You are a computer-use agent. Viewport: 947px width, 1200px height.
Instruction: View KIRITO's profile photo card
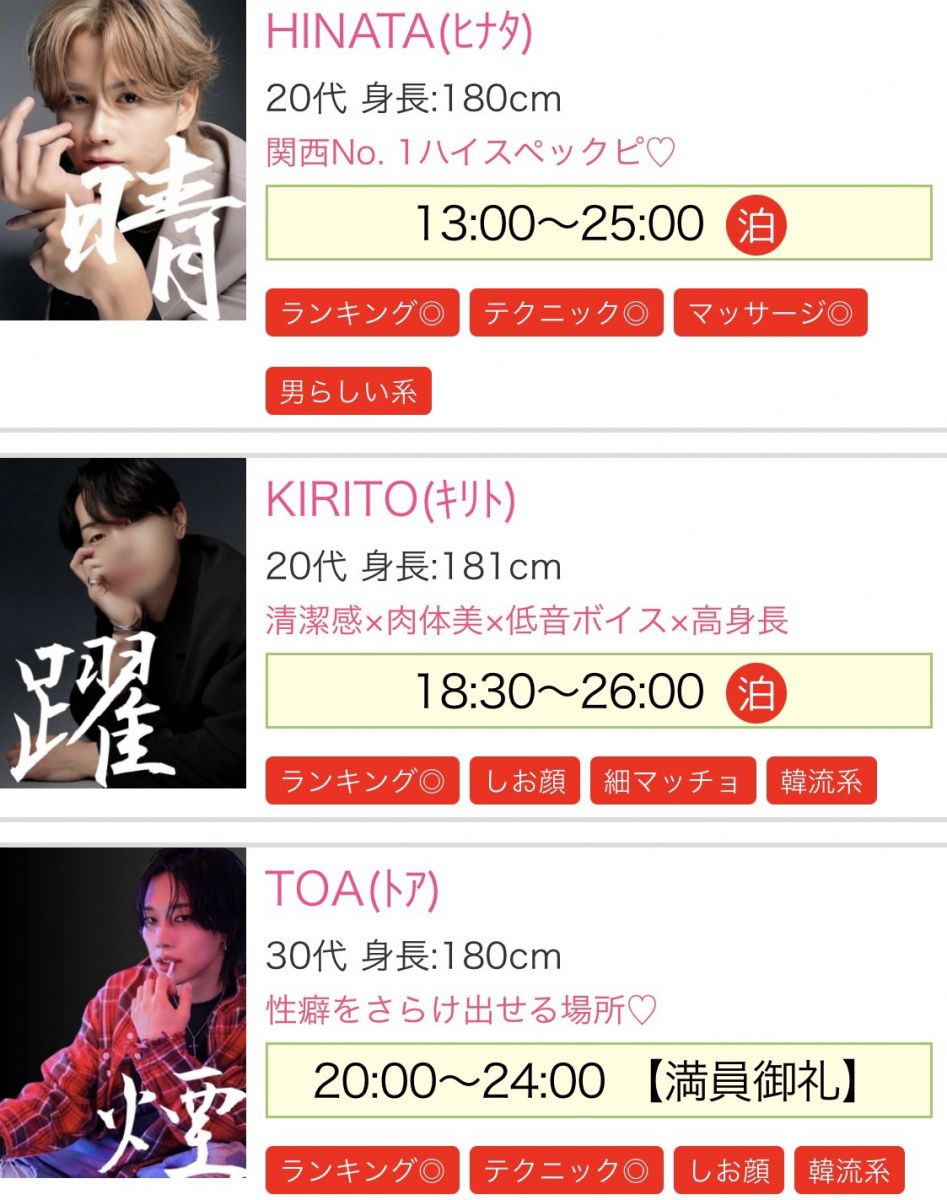(x=122, y=622)
